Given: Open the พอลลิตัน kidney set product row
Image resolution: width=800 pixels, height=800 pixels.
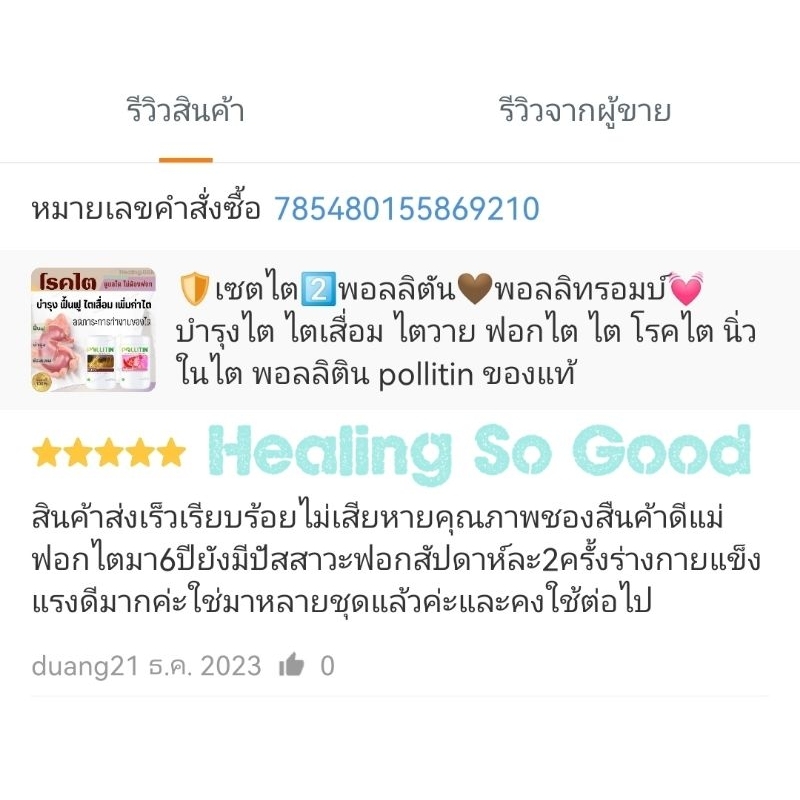Looking at the screenshot, I should point(400,330).
